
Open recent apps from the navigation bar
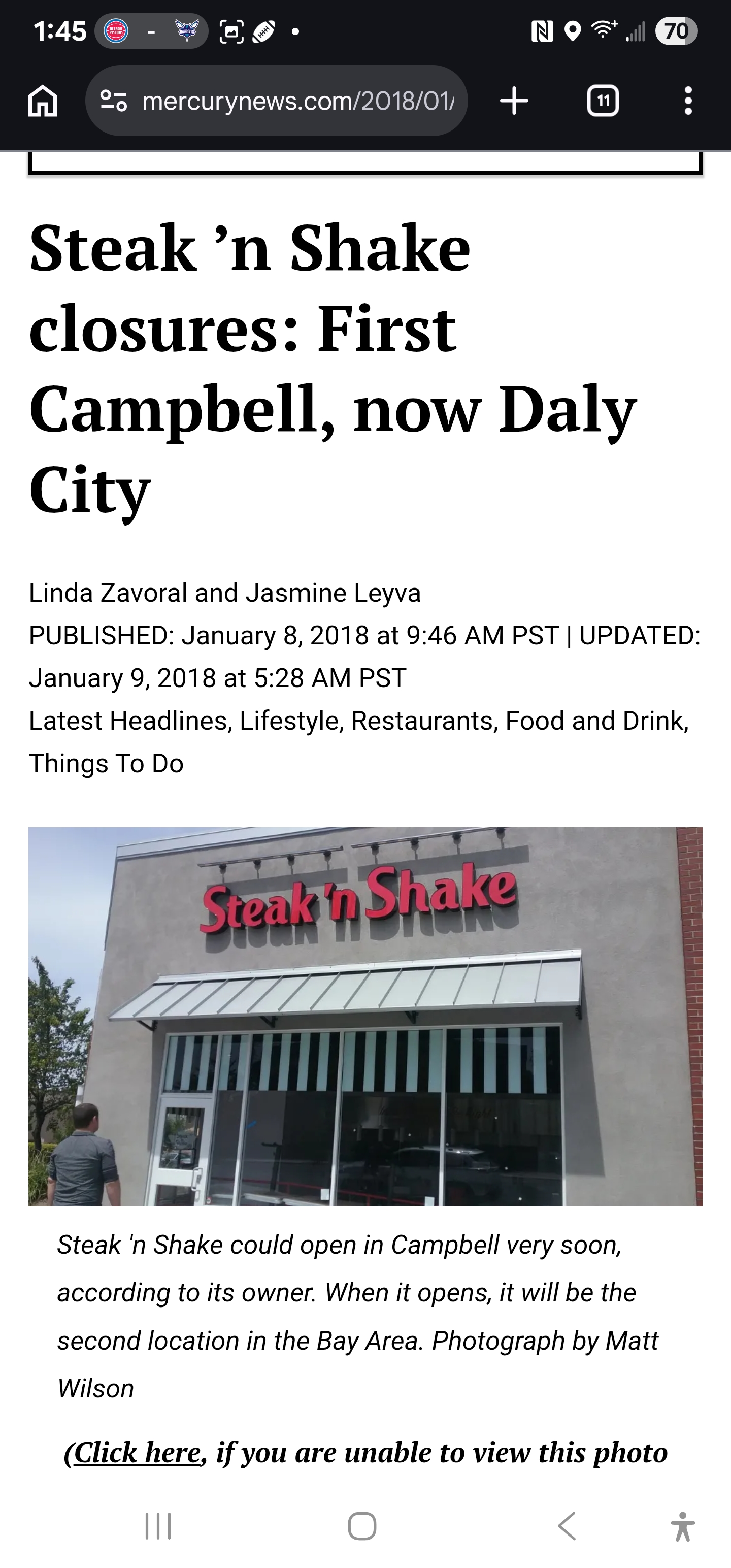tap(158, 1526)
